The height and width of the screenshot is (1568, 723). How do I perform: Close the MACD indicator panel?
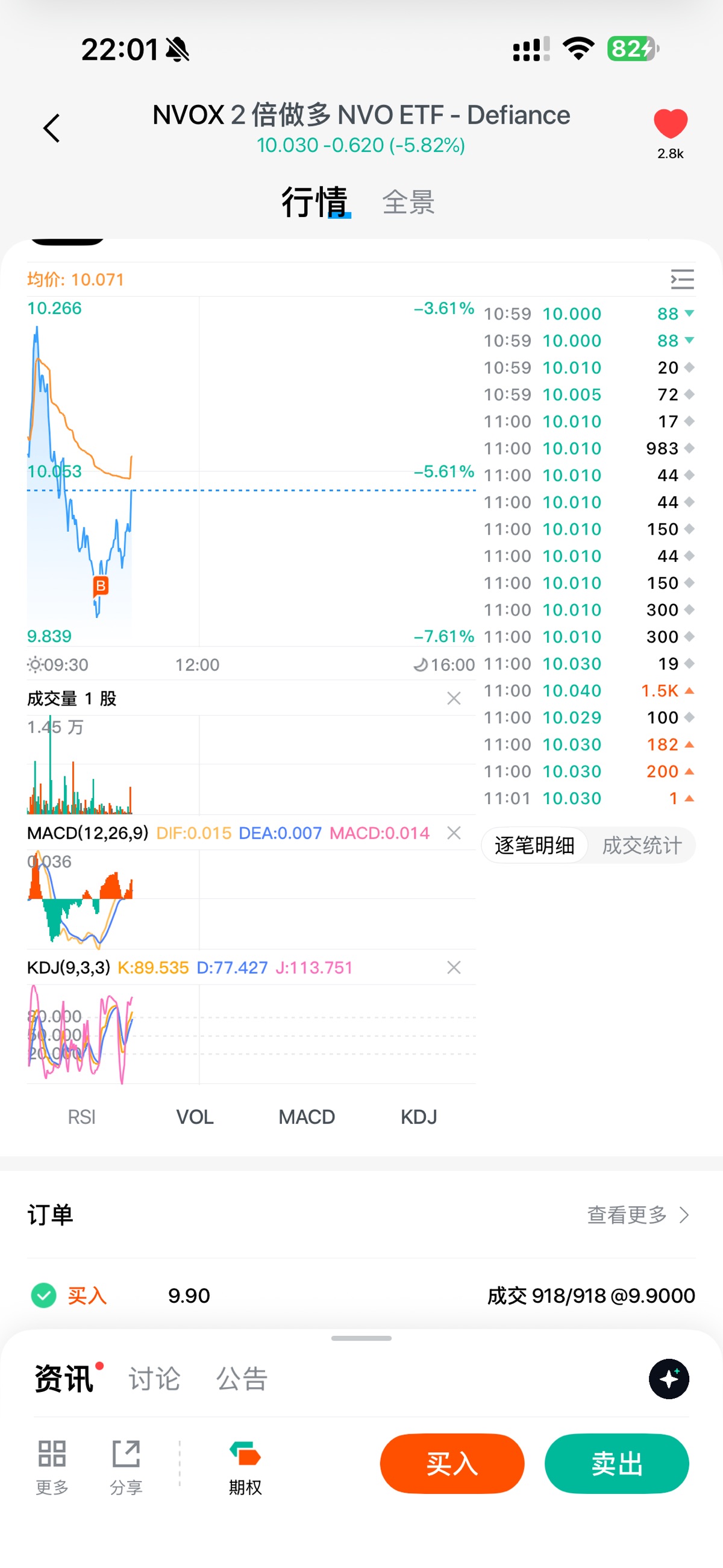click(454, 833)
